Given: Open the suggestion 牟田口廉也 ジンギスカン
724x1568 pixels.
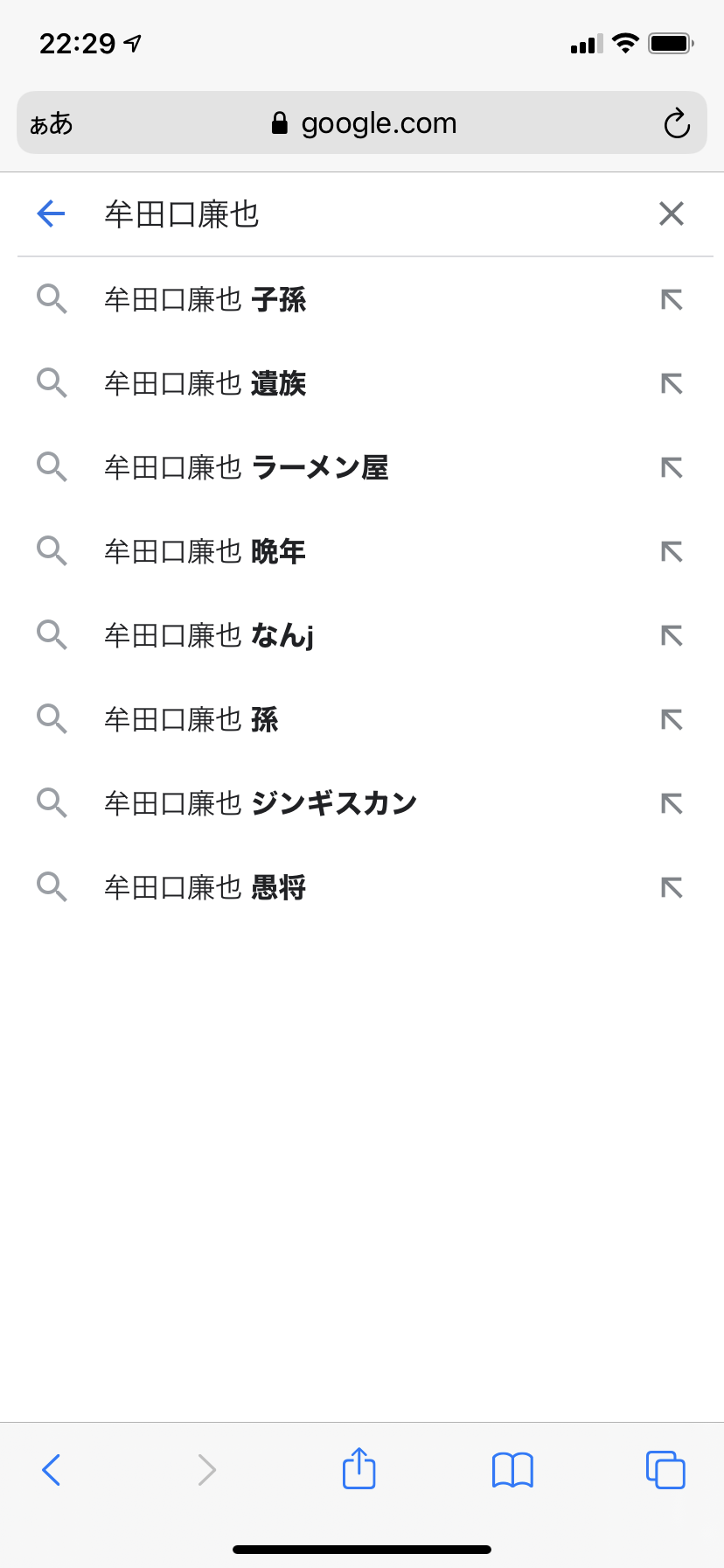Looking at the screenshot, I should (x=362, y=803).
